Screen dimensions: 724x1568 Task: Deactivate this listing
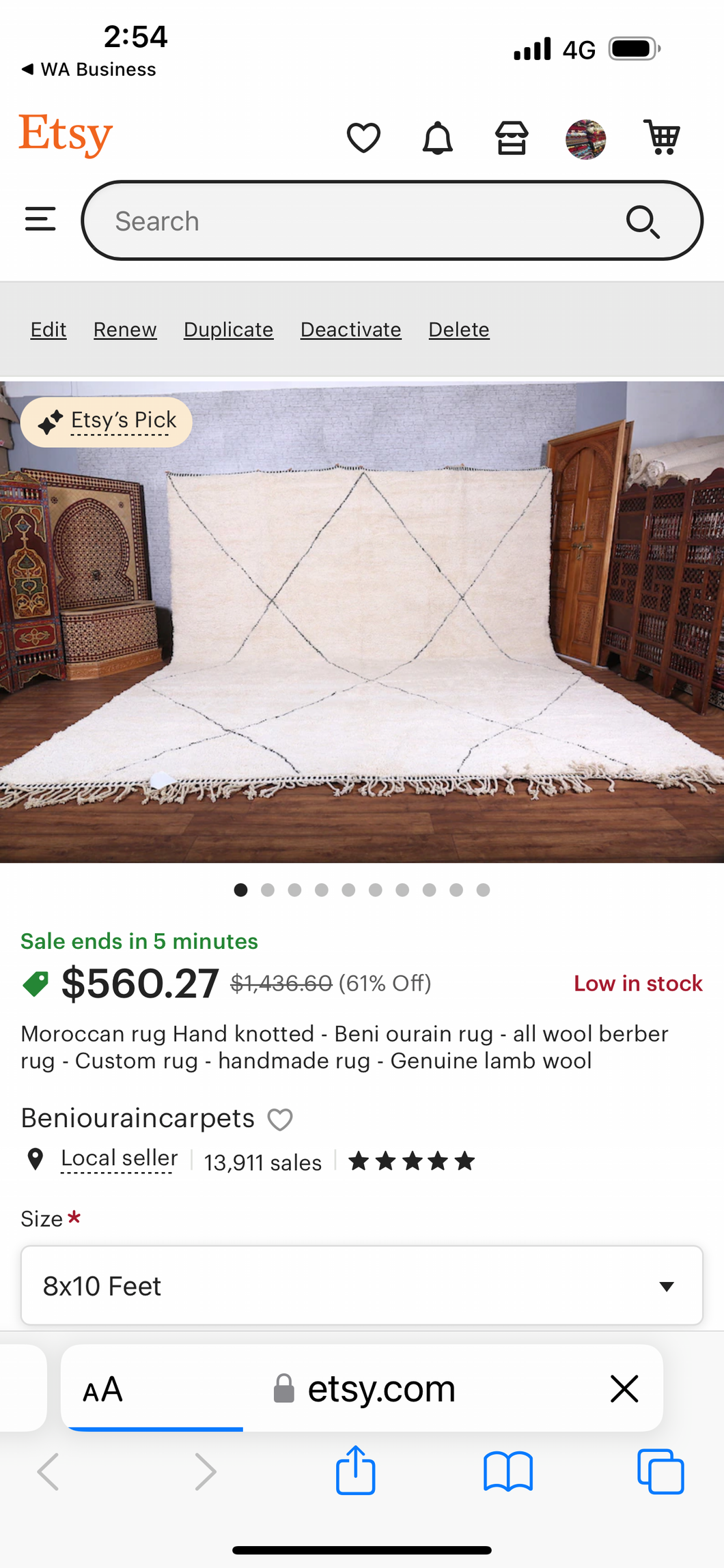[x=350, y=330]
